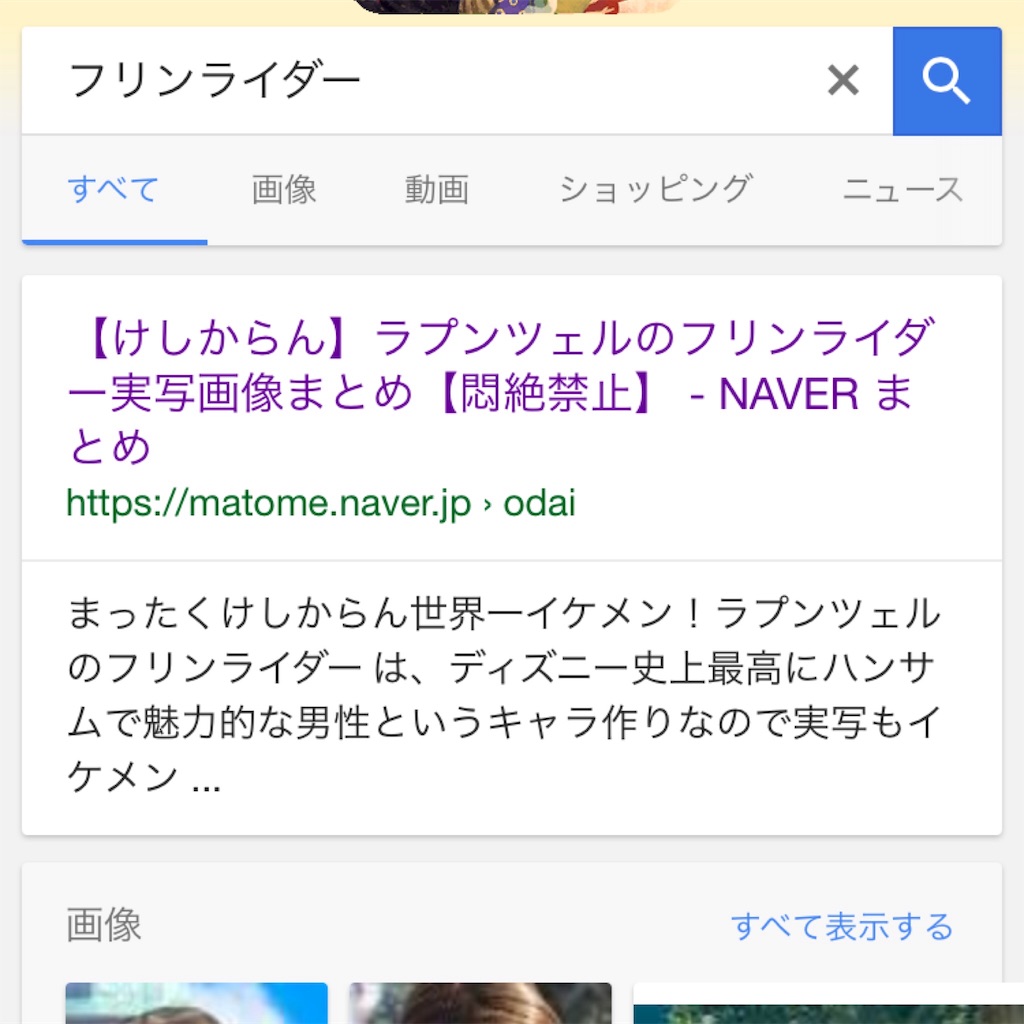1024x1024 pixels.
Task: Open the ショッピング tab
Action: point(655,189)
